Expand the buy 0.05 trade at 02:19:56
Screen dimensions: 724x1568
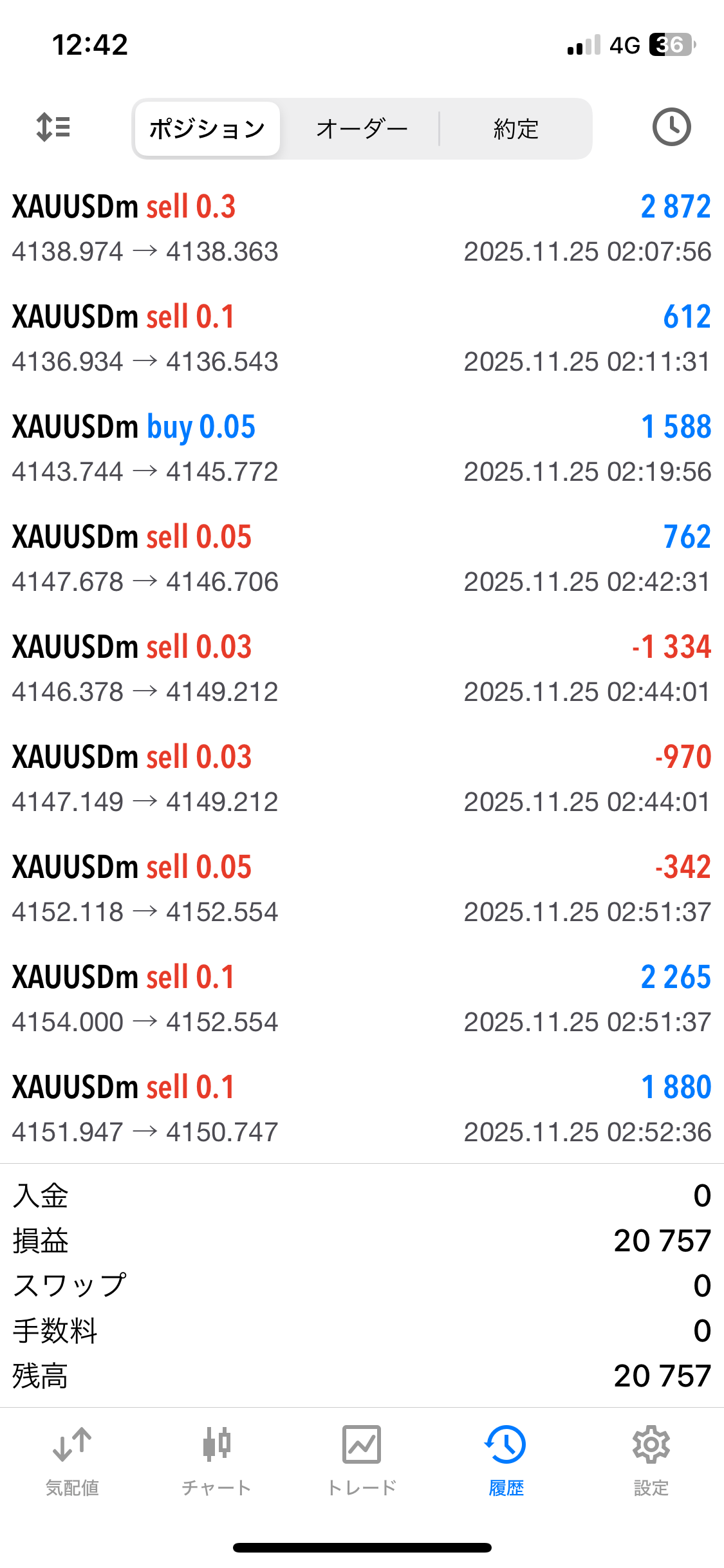(362, 449)
